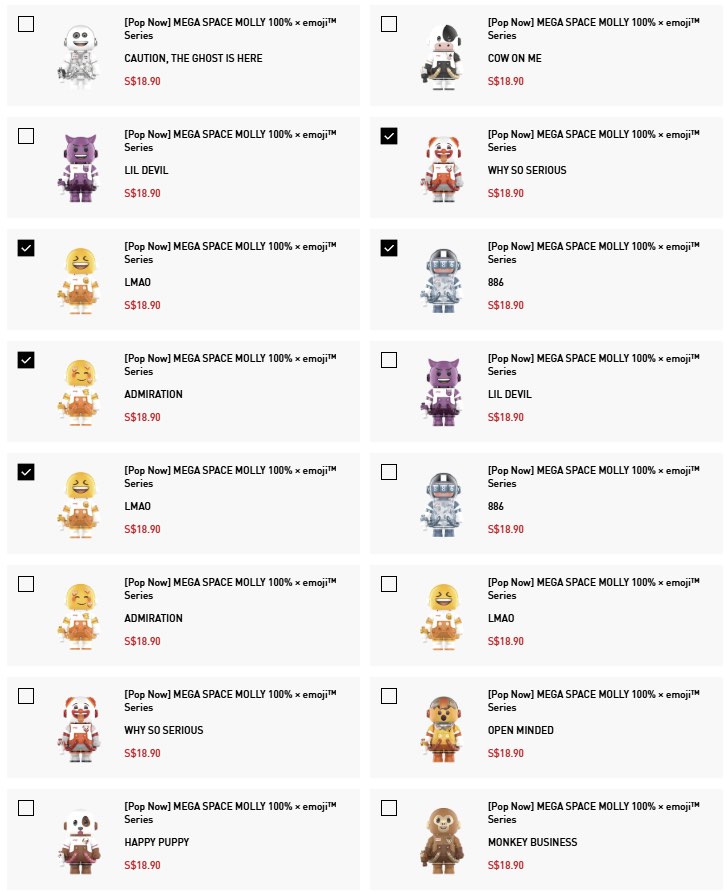Open the HAPPY PUPPY product link

pyautogui.click(x=156, y=842)
